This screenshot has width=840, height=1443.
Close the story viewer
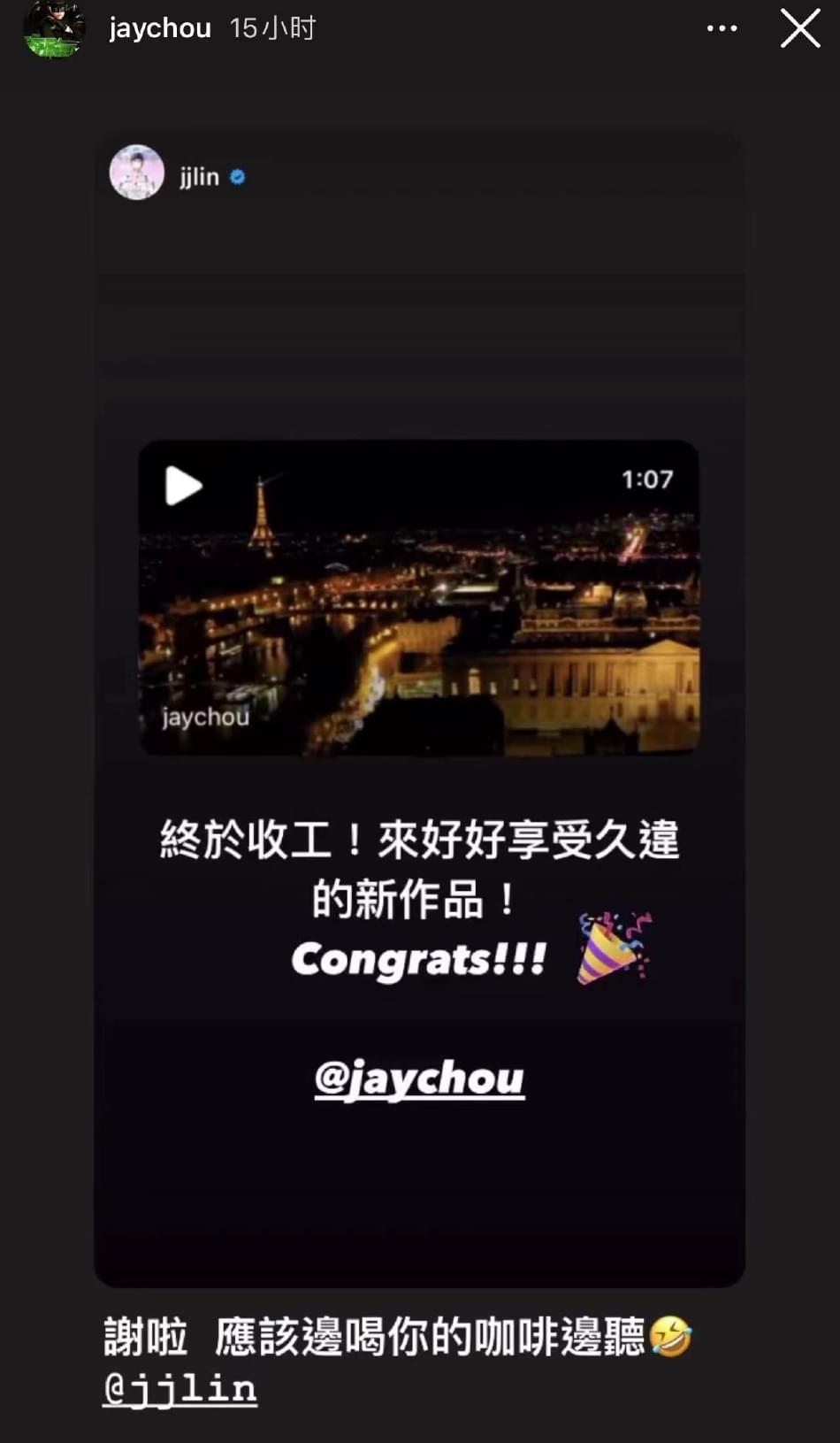click(800, 28)
